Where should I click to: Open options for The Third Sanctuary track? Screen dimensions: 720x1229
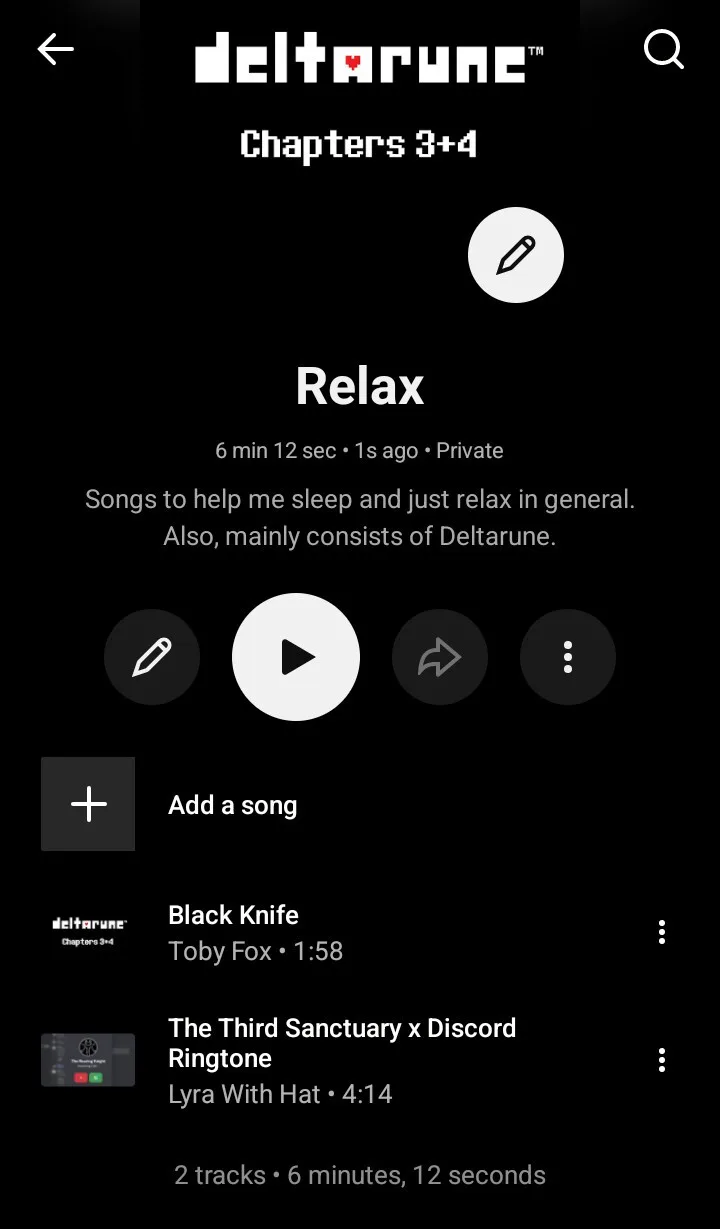click(661, 1059)
